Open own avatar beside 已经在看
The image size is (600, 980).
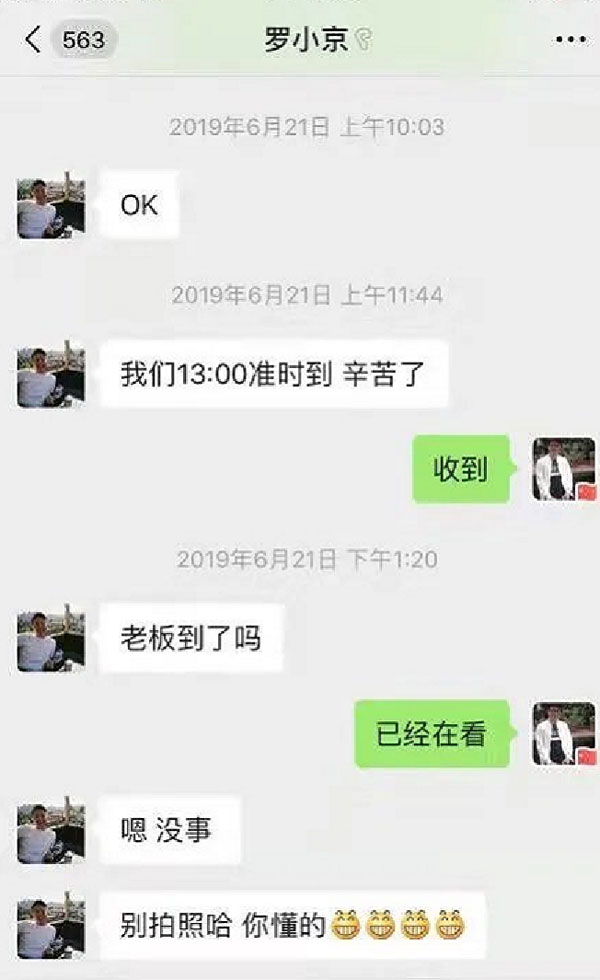coord(563,734)
